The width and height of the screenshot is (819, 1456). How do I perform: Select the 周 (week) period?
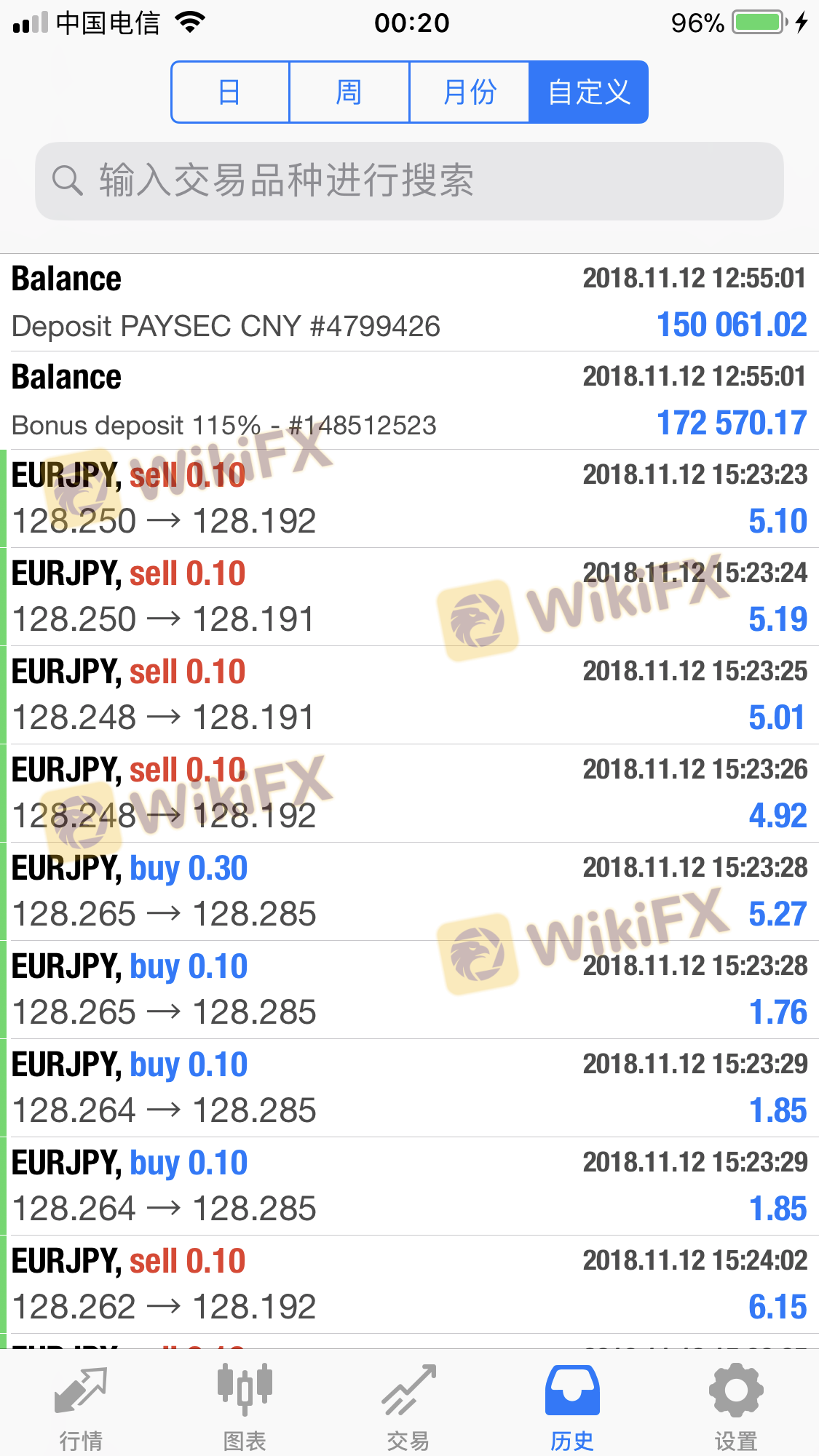point(349,92)
